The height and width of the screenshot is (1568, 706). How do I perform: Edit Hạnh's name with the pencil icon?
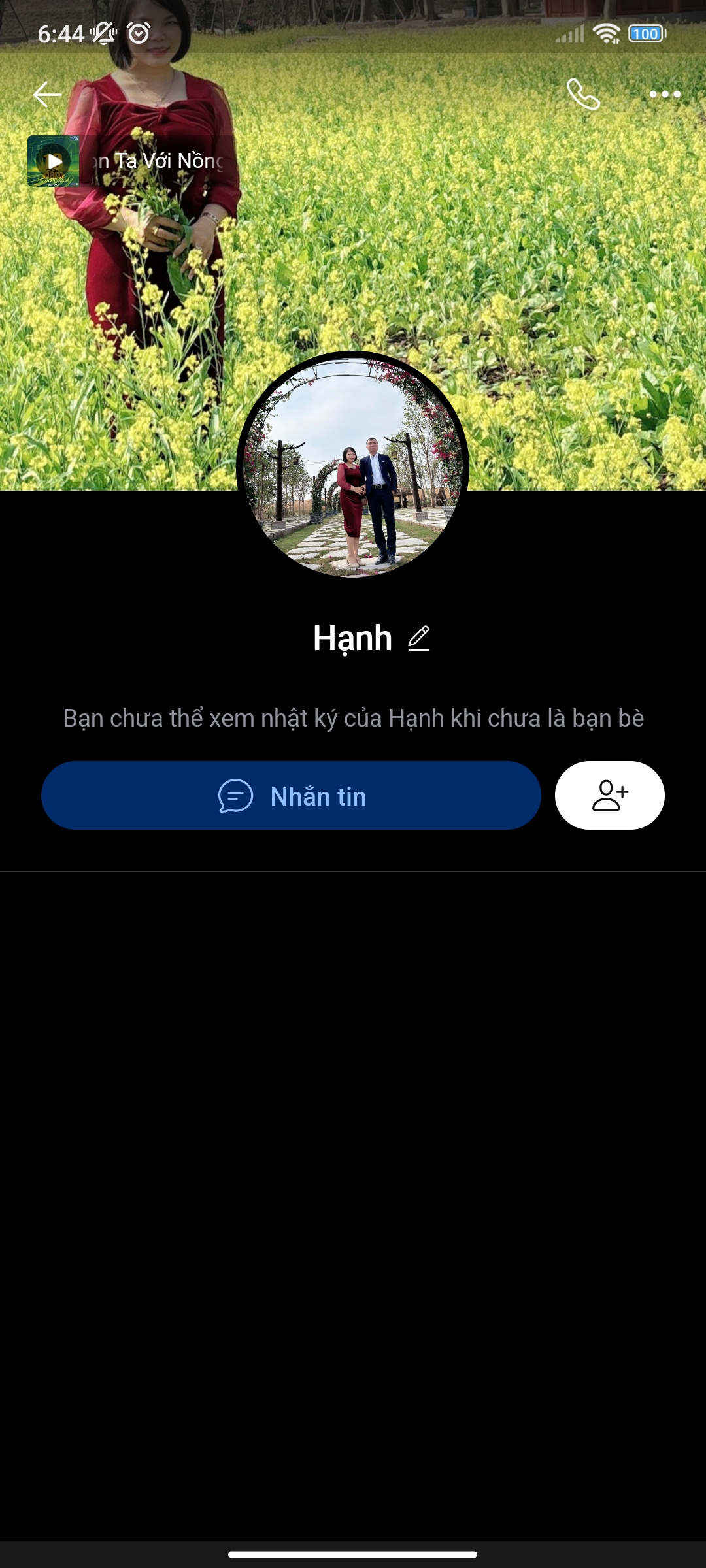click(418, 638)
